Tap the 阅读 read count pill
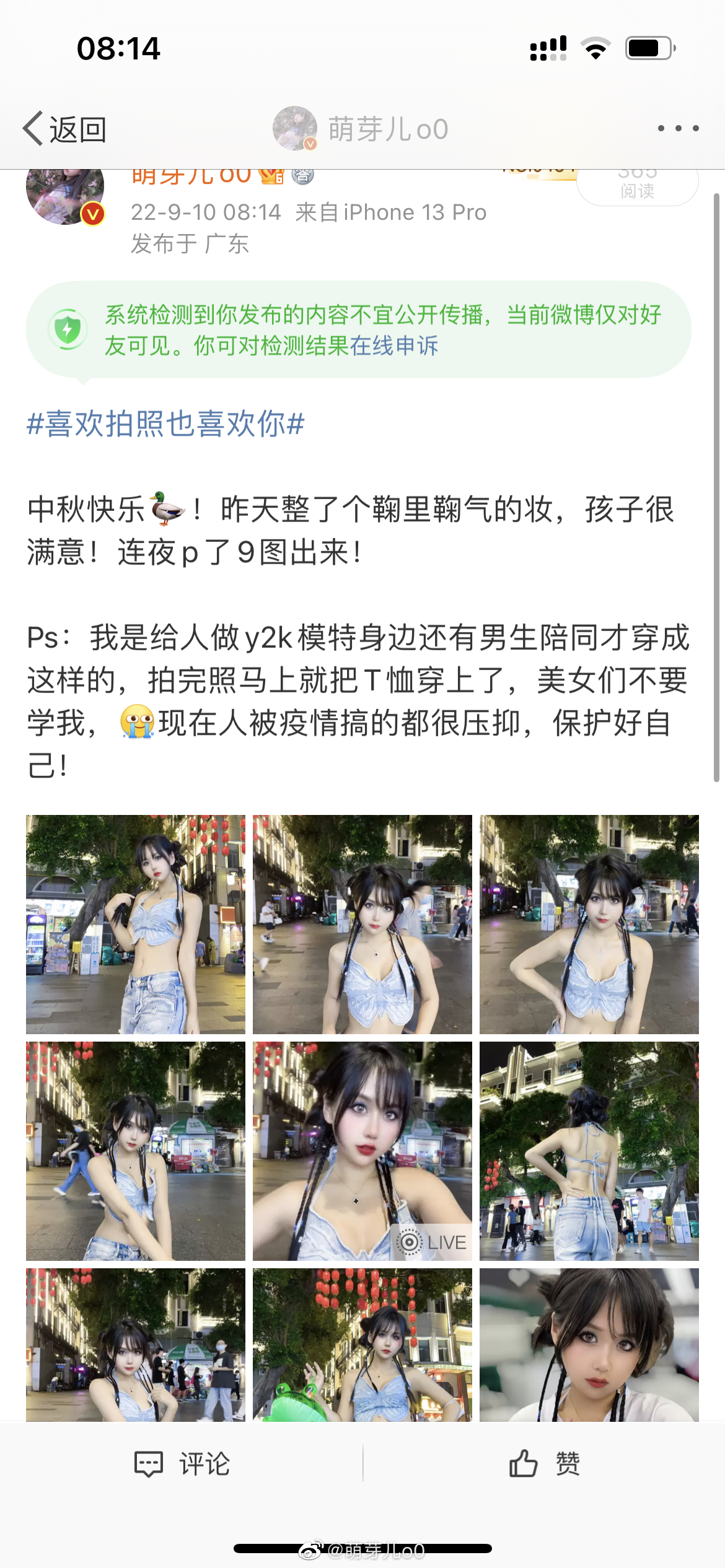This screenshot has width=725, height=1568. point(637,186)
